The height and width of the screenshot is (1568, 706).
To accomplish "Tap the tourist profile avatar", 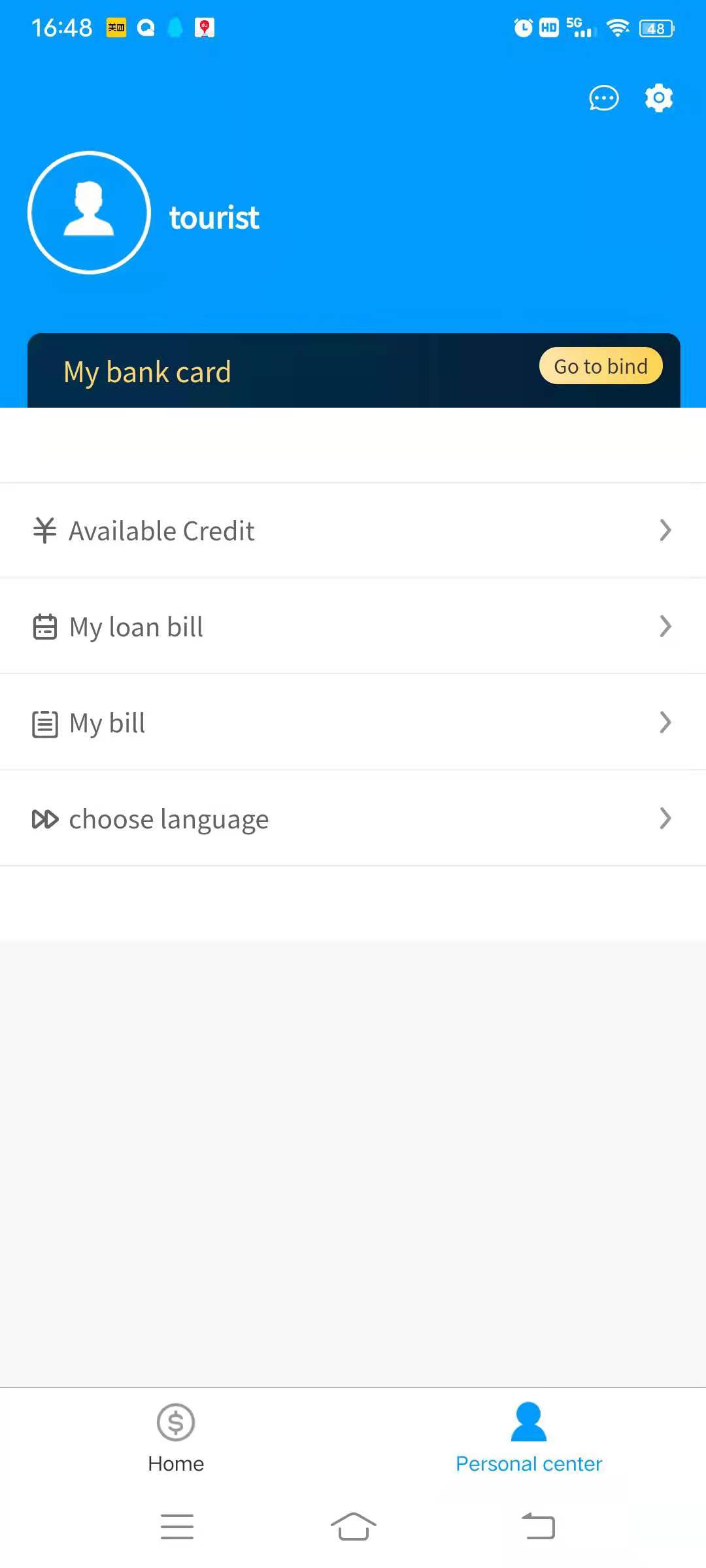I will [x=90, y=212].
